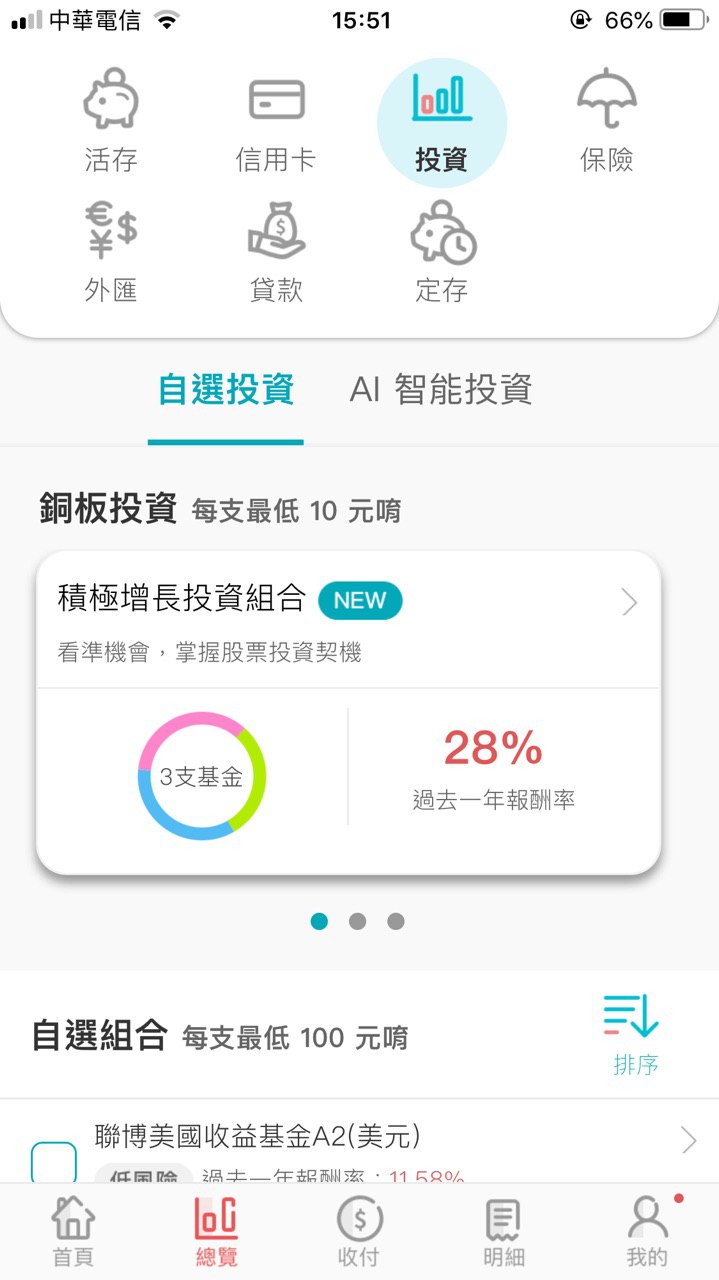Go to the 外匯 foreign exchange category
The height and width of the screenshot is (1280, 719).
pos(111,252)
